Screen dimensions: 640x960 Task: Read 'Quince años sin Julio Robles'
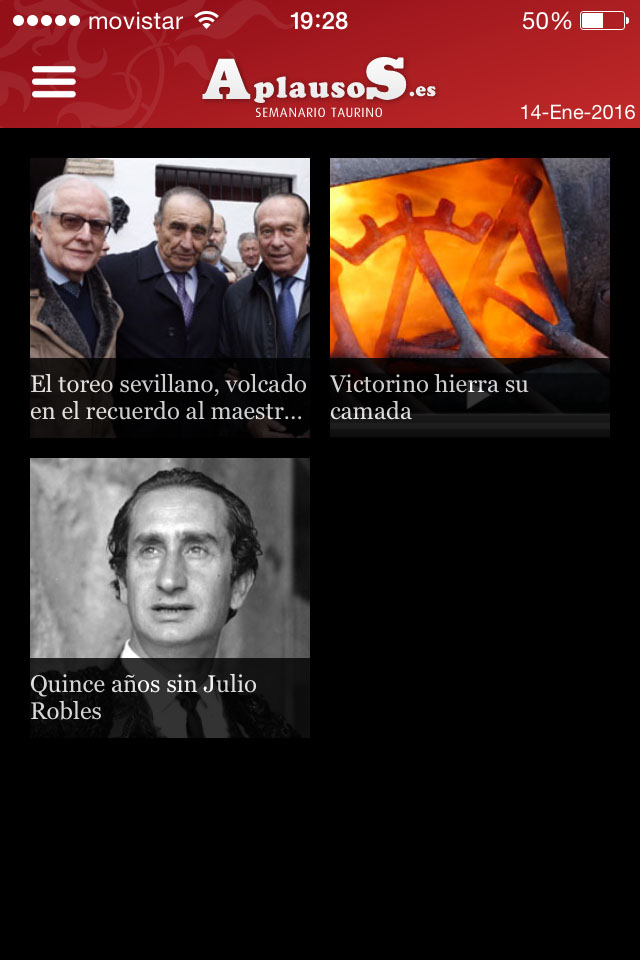[x=170, y=598]
